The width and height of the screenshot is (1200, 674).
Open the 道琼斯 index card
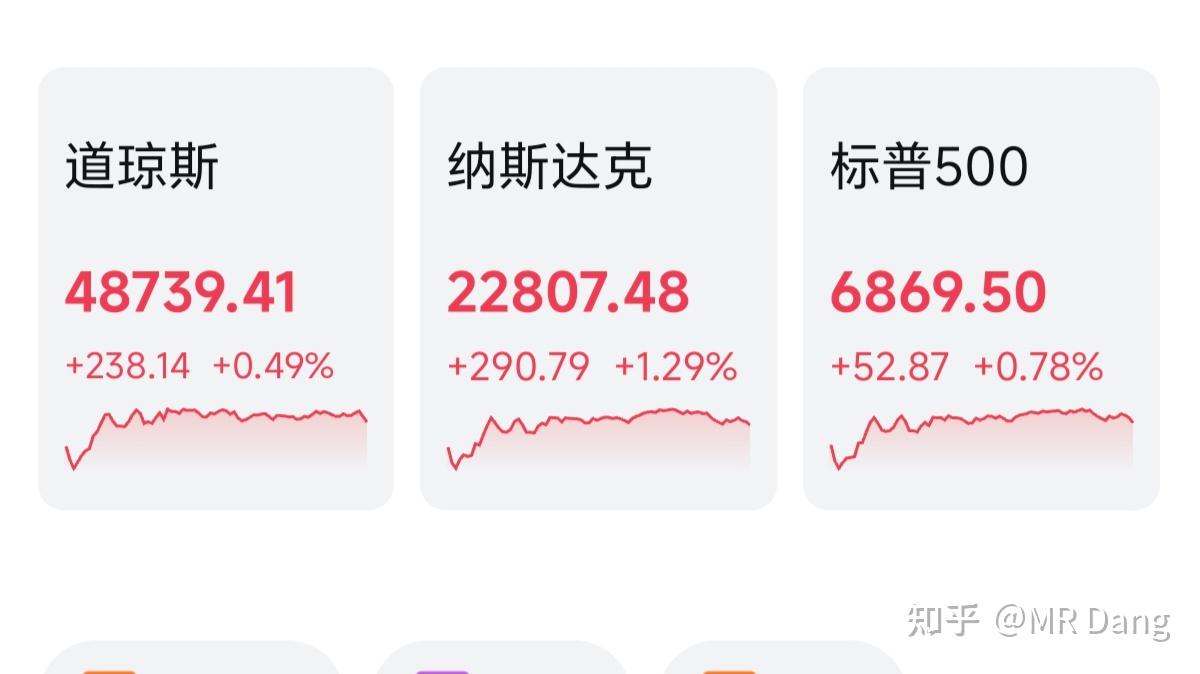215,288
